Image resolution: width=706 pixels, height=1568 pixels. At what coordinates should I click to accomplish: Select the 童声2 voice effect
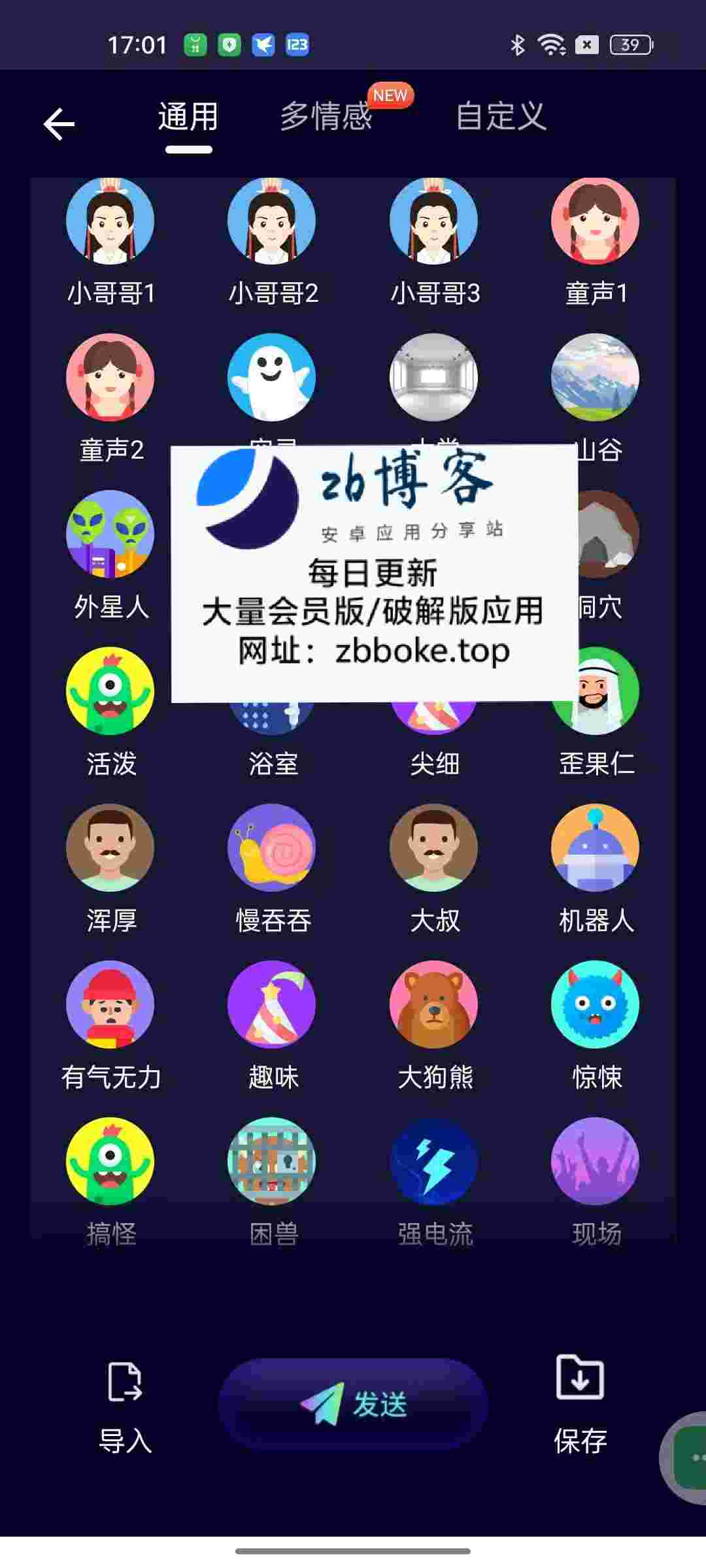tap(110, 379)
